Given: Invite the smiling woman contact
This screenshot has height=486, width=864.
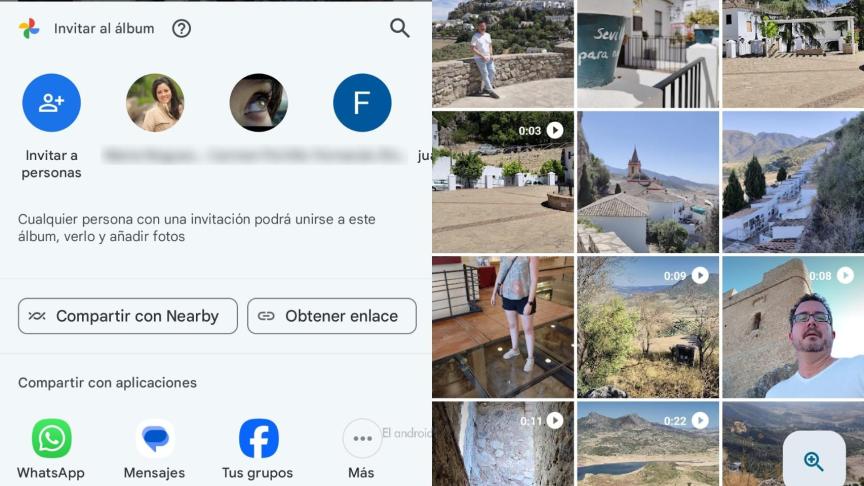Looking at the screenshot, I should click(x=155, y=103).
